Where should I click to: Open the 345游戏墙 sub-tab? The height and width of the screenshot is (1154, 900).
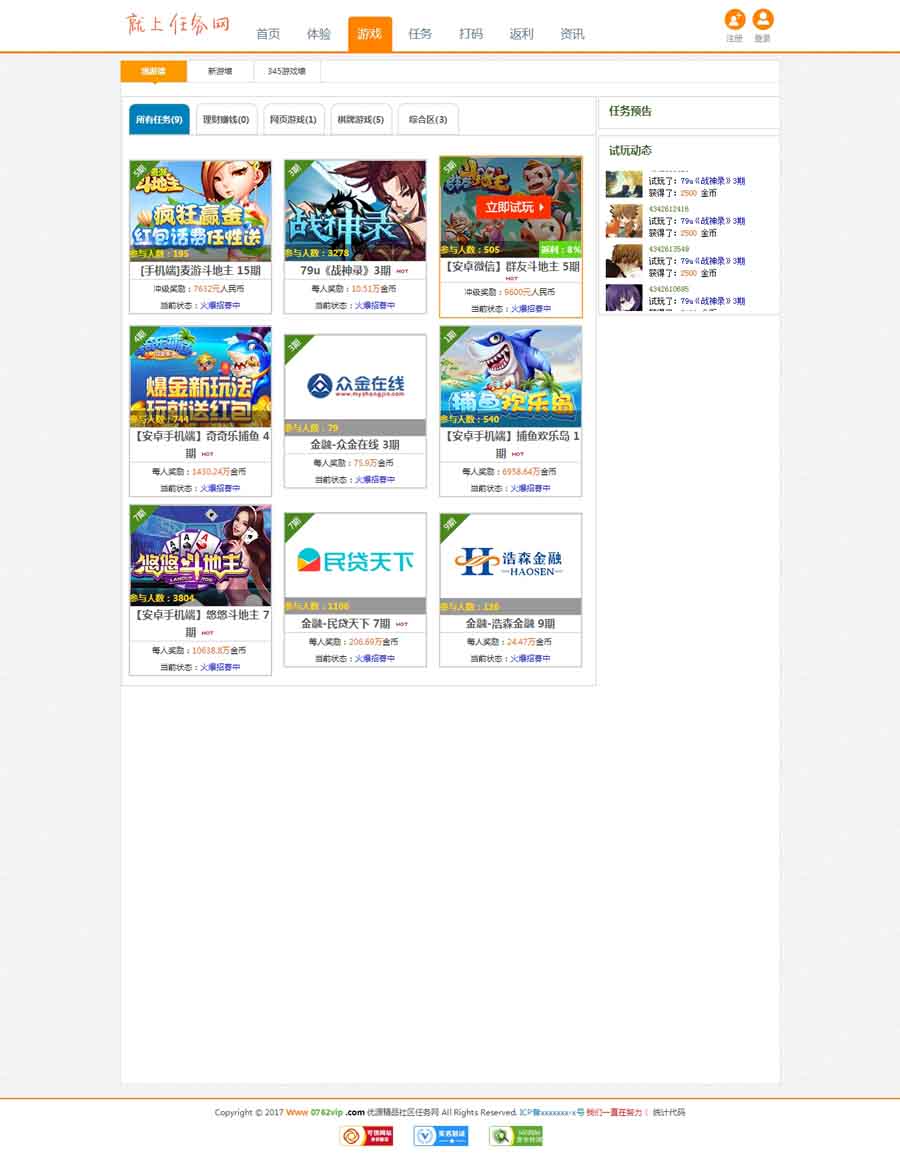287,71
